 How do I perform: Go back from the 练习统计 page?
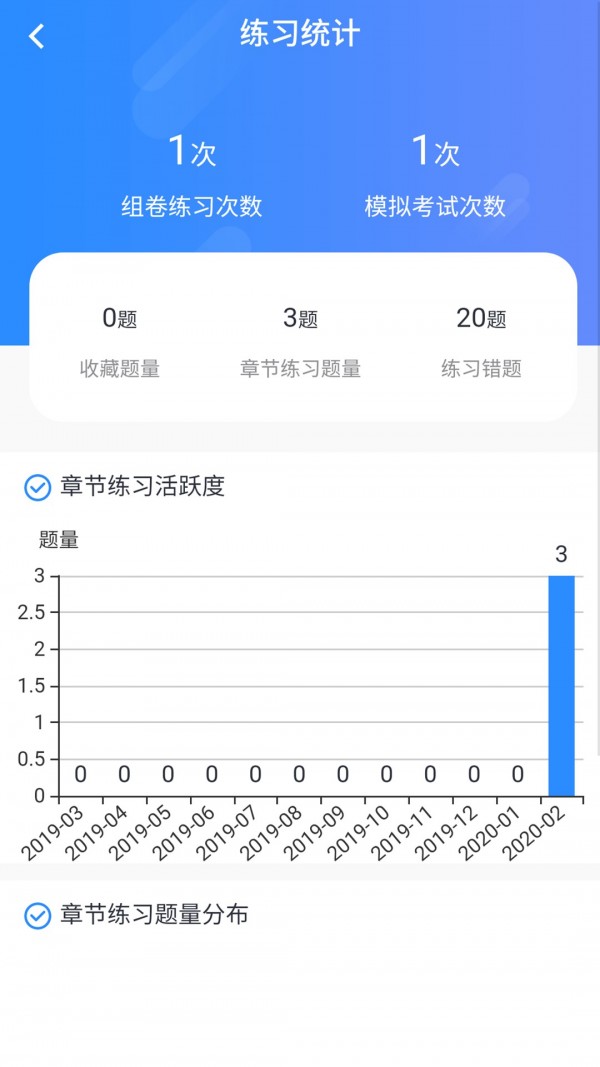coord(37,36)
